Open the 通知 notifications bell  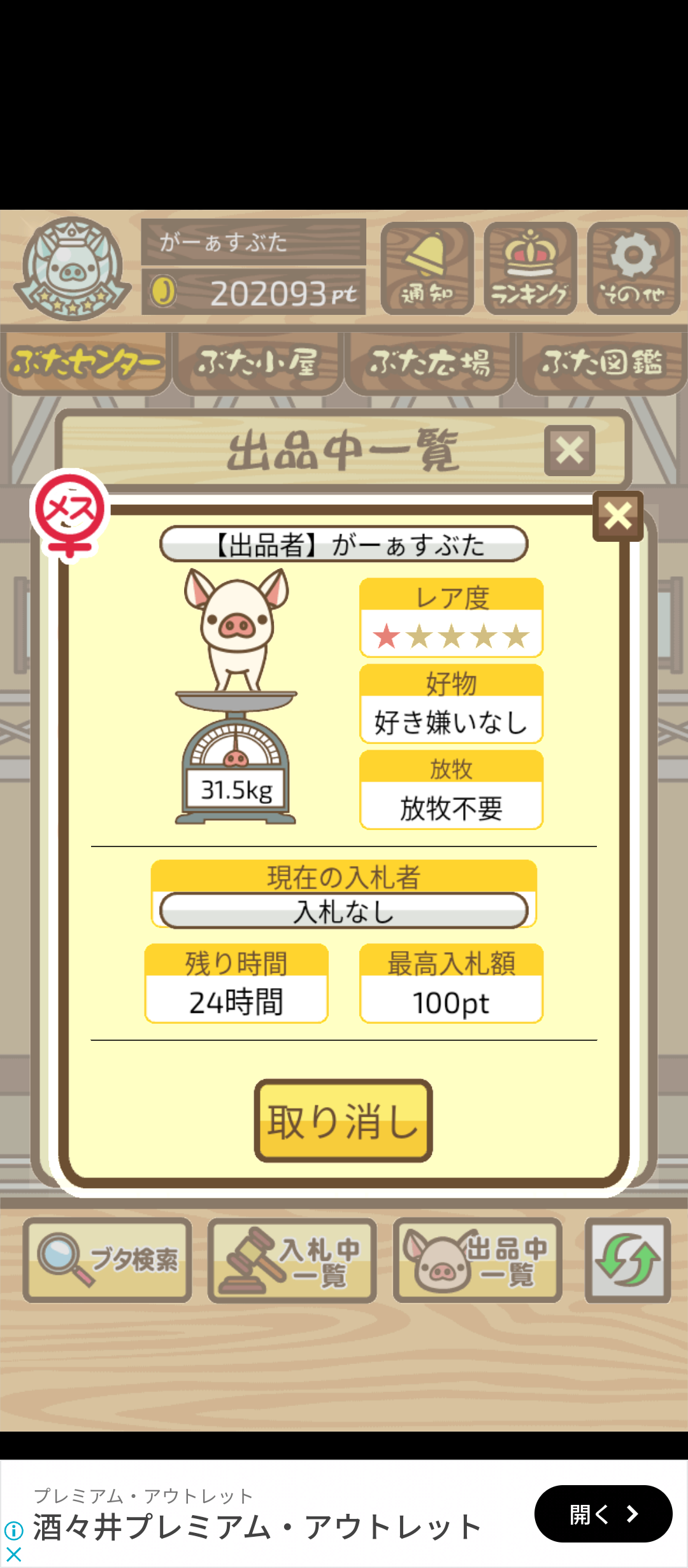[x=427, y=268]
